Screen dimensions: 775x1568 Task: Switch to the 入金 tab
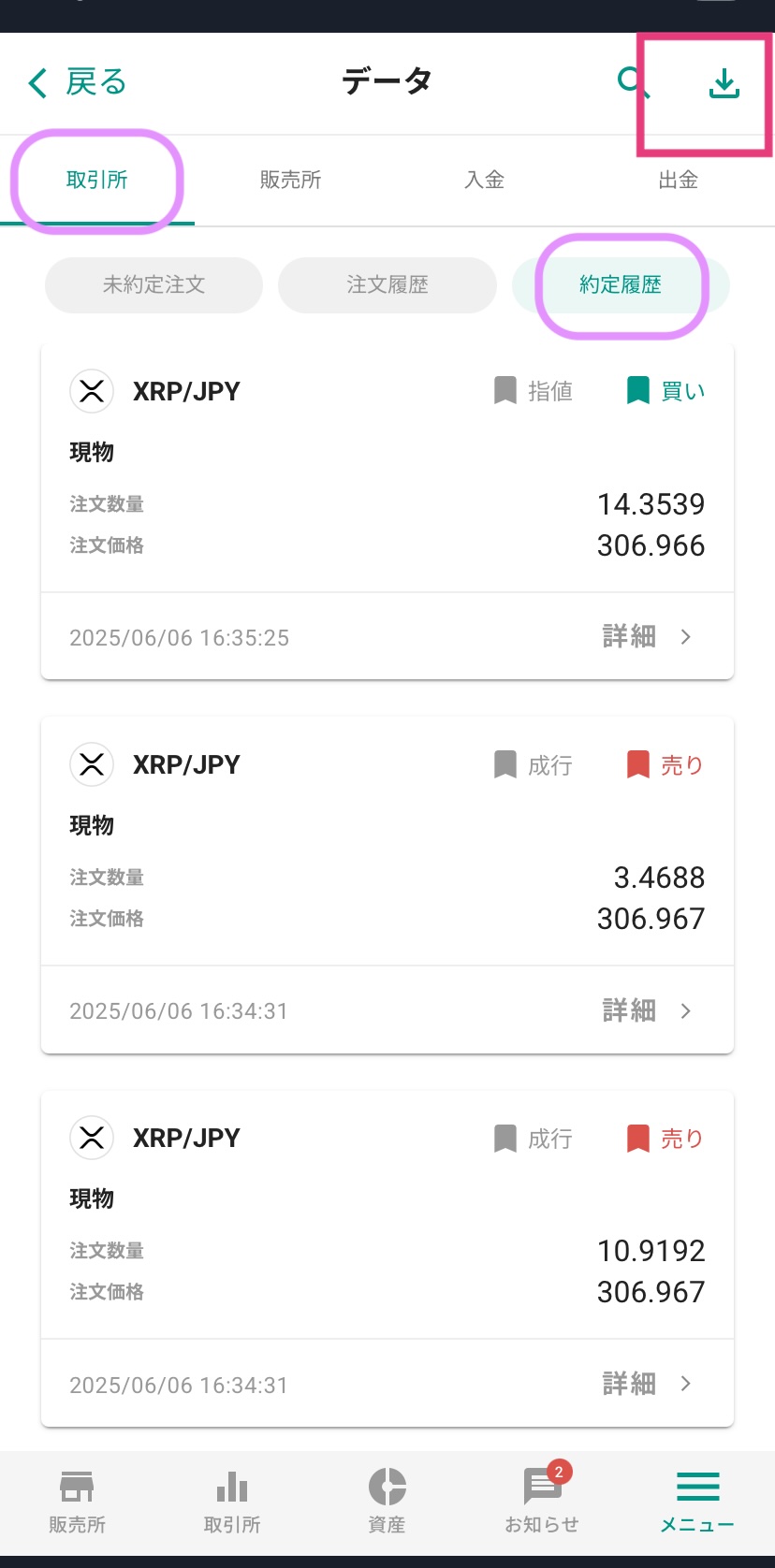pos(485,180)
